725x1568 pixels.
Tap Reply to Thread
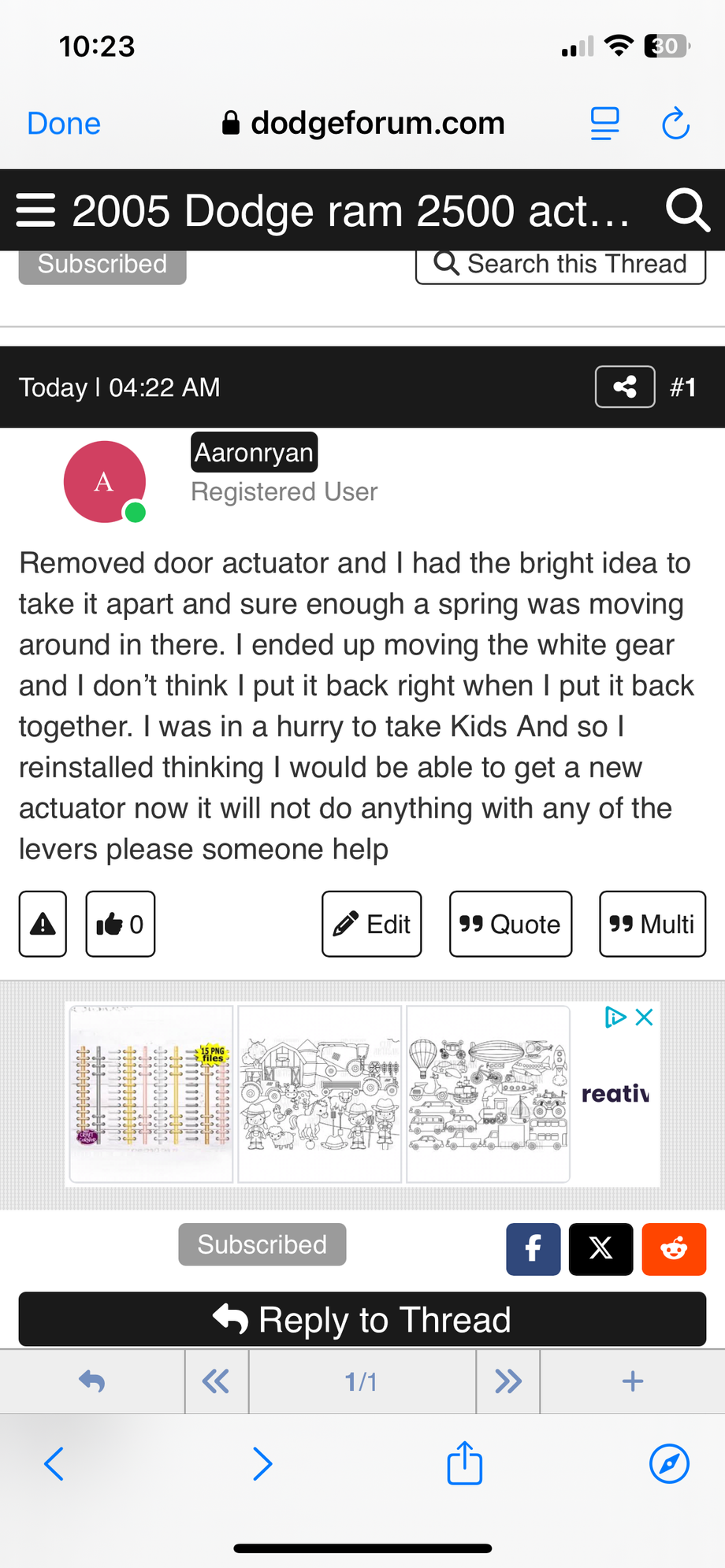tap(362, 1319)
